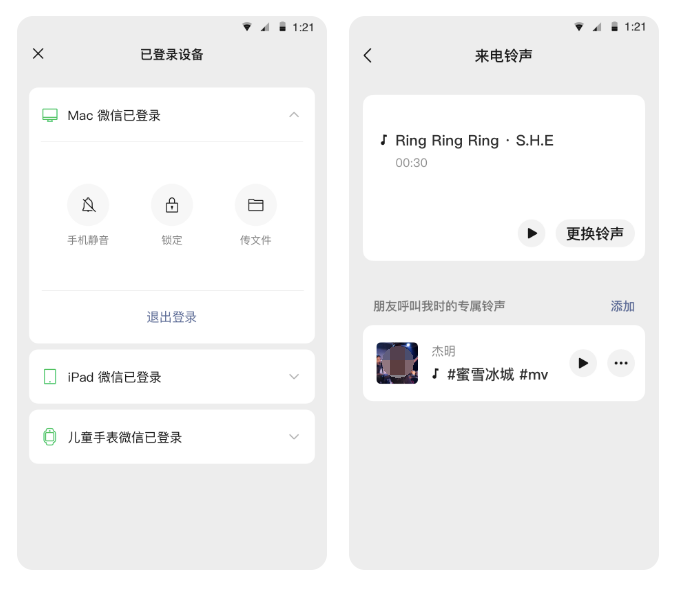Go back from the ringtone page
The image size is (681, 596).
(367, 56)
